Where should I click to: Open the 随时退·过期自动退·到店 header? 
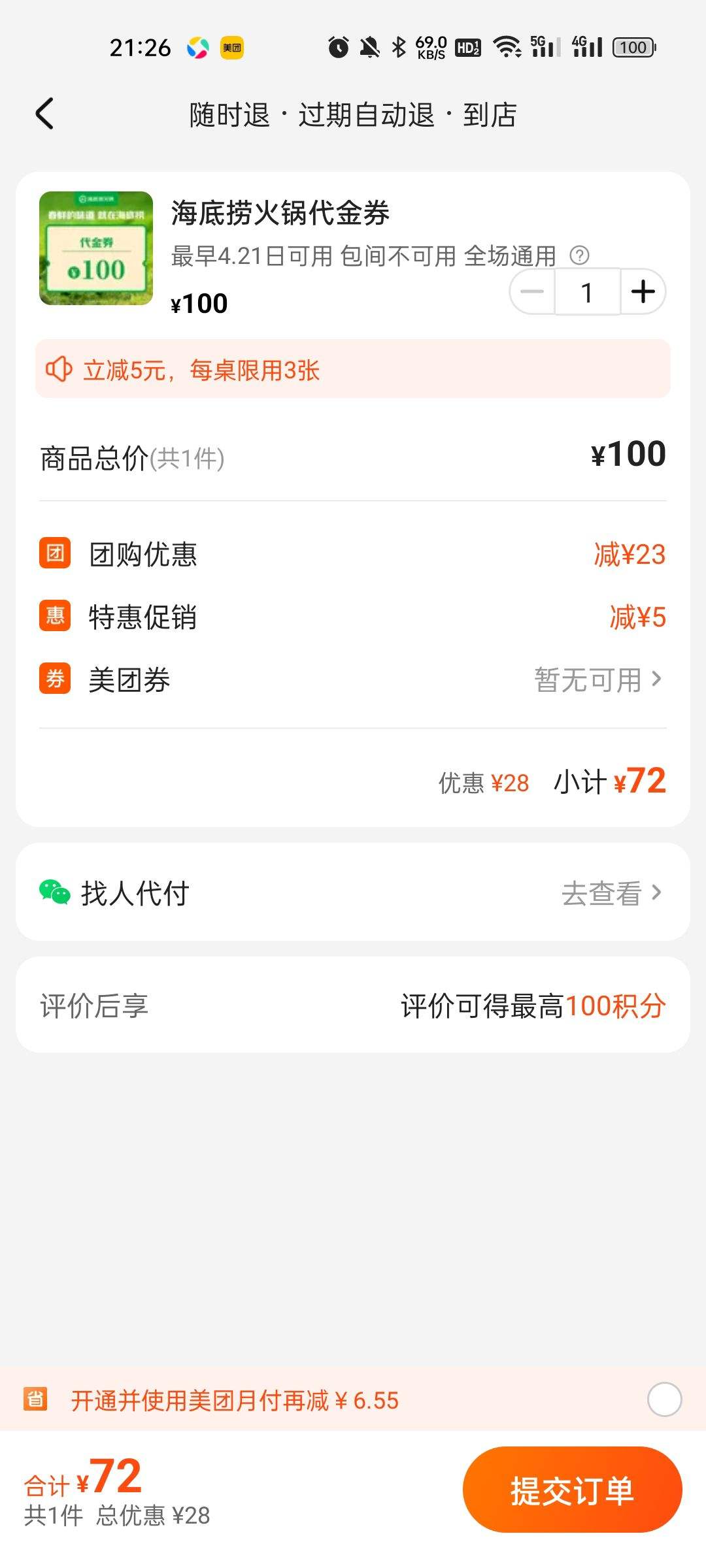pos(353,115)
